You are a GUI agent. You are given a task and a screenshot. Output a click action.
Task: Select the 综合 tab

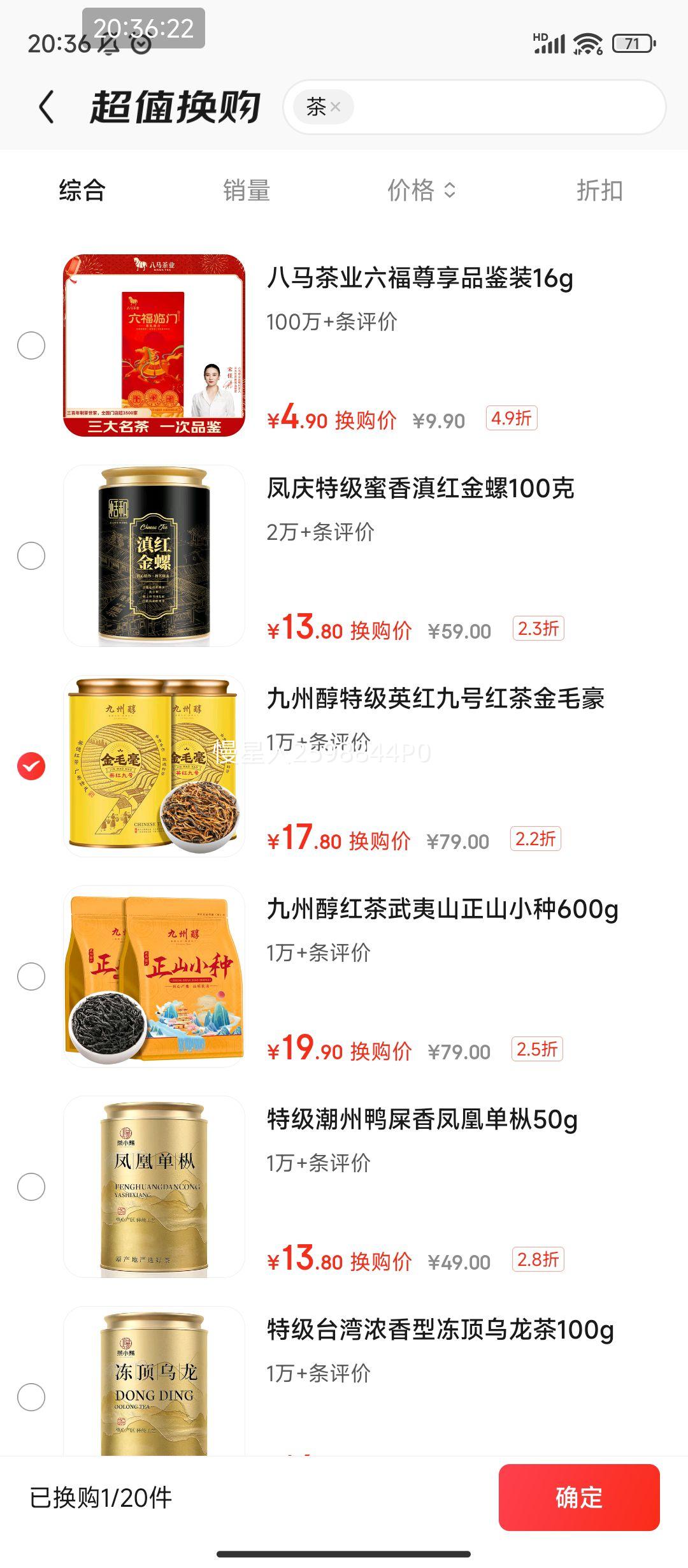pyautogui.click(x=82, y=190)
